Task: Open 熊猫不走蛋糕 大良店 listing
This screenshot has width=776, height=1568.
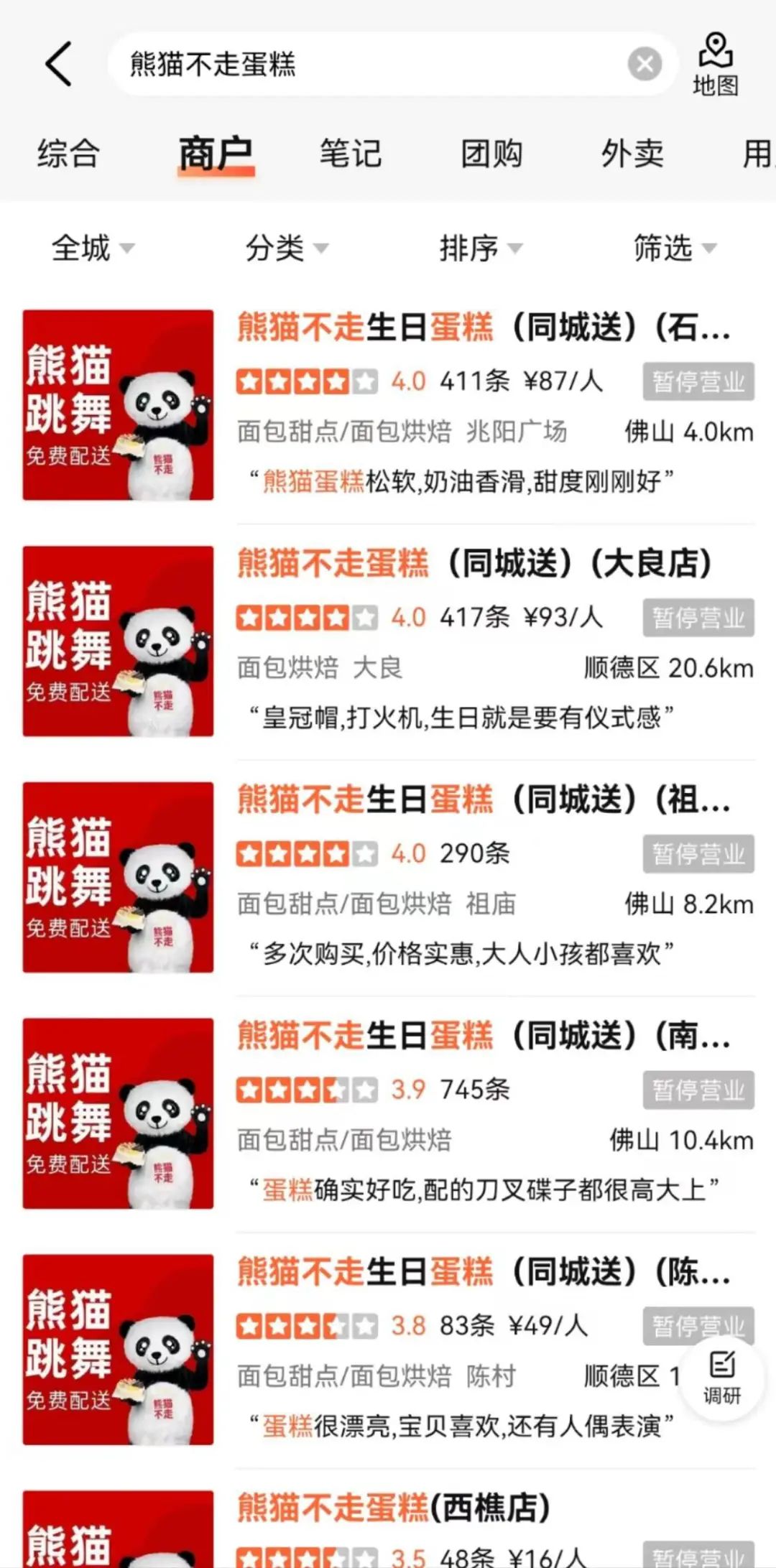Action: [388, 641]
